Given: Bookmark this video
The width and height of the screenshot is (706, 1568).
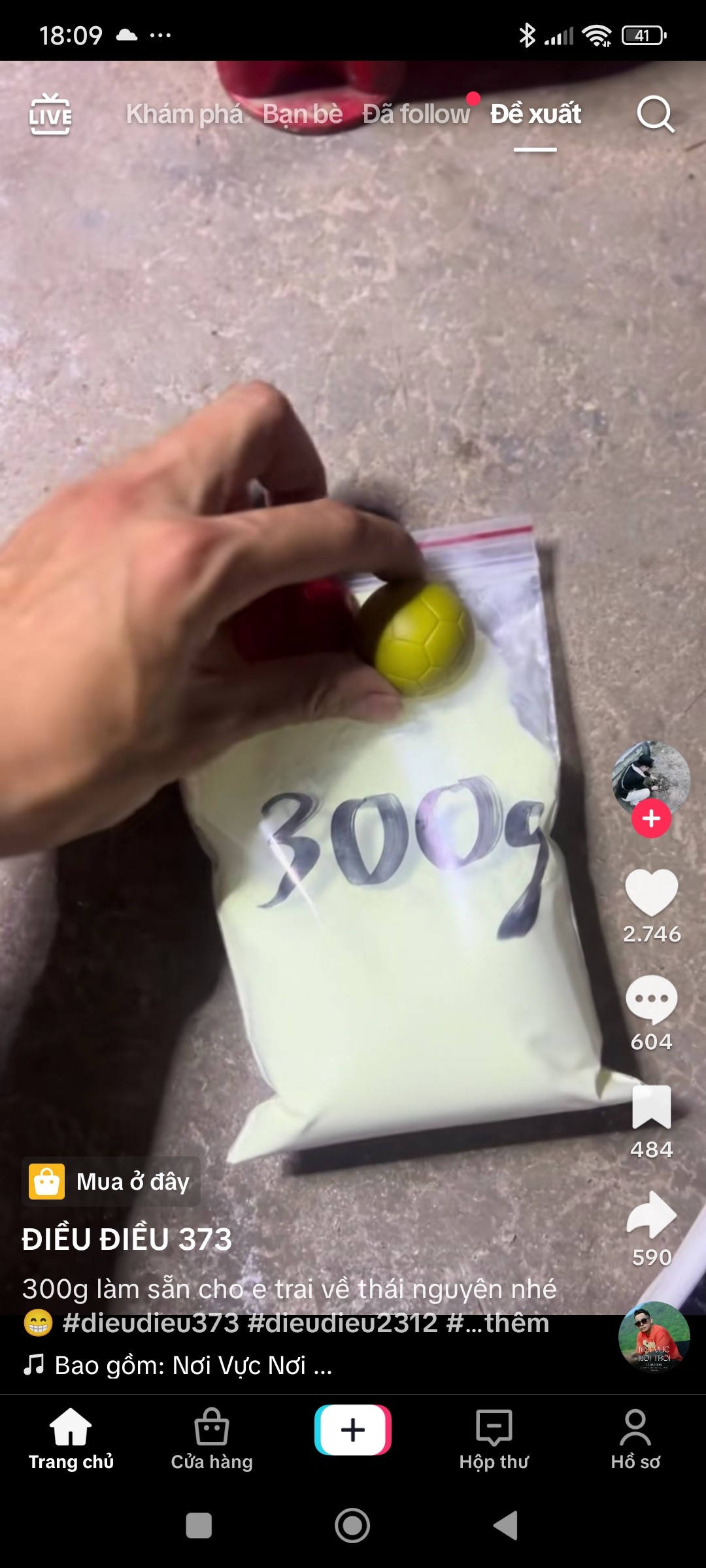Looking at the screenshot, I should coord(652,1107).
